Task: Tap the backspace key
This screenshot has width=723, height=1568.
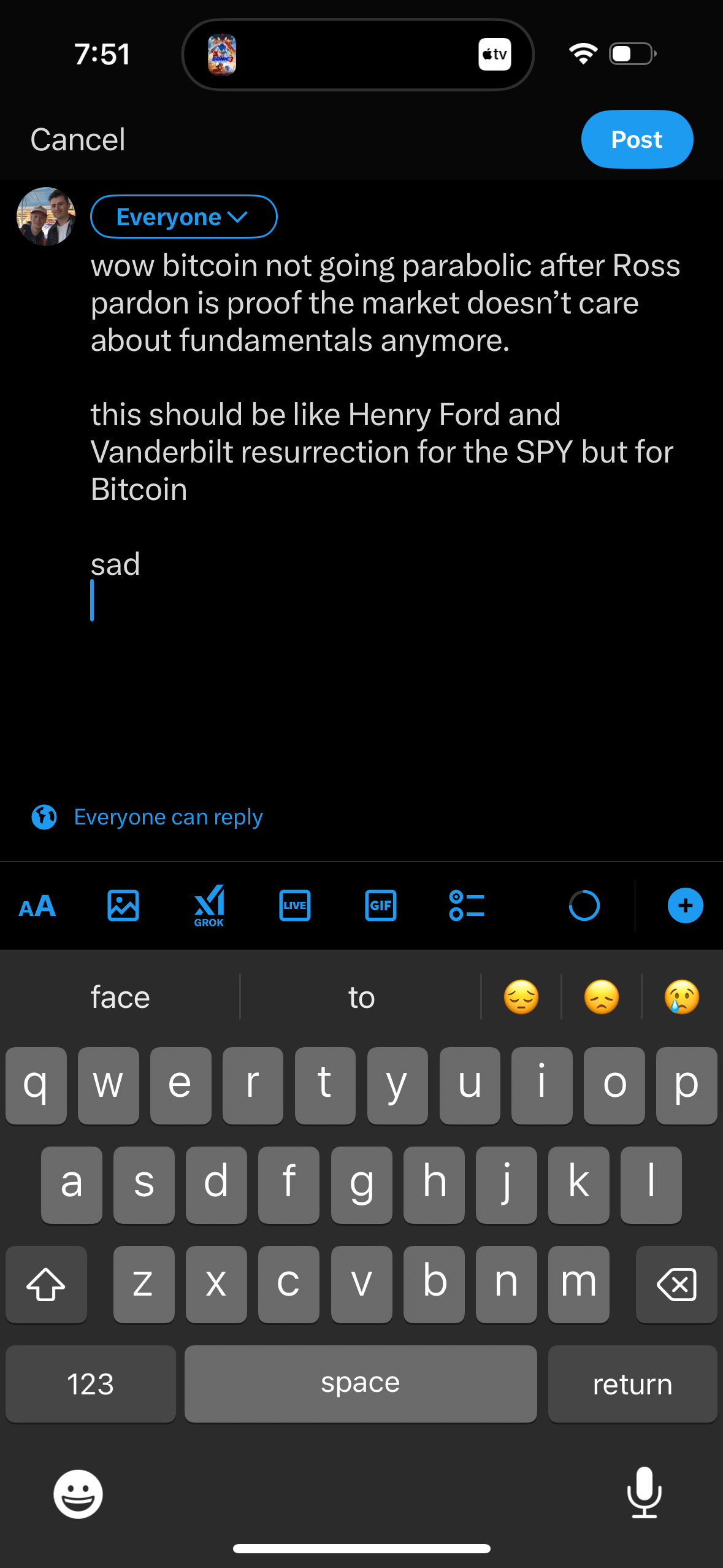Action: (x=676, y=1284)
